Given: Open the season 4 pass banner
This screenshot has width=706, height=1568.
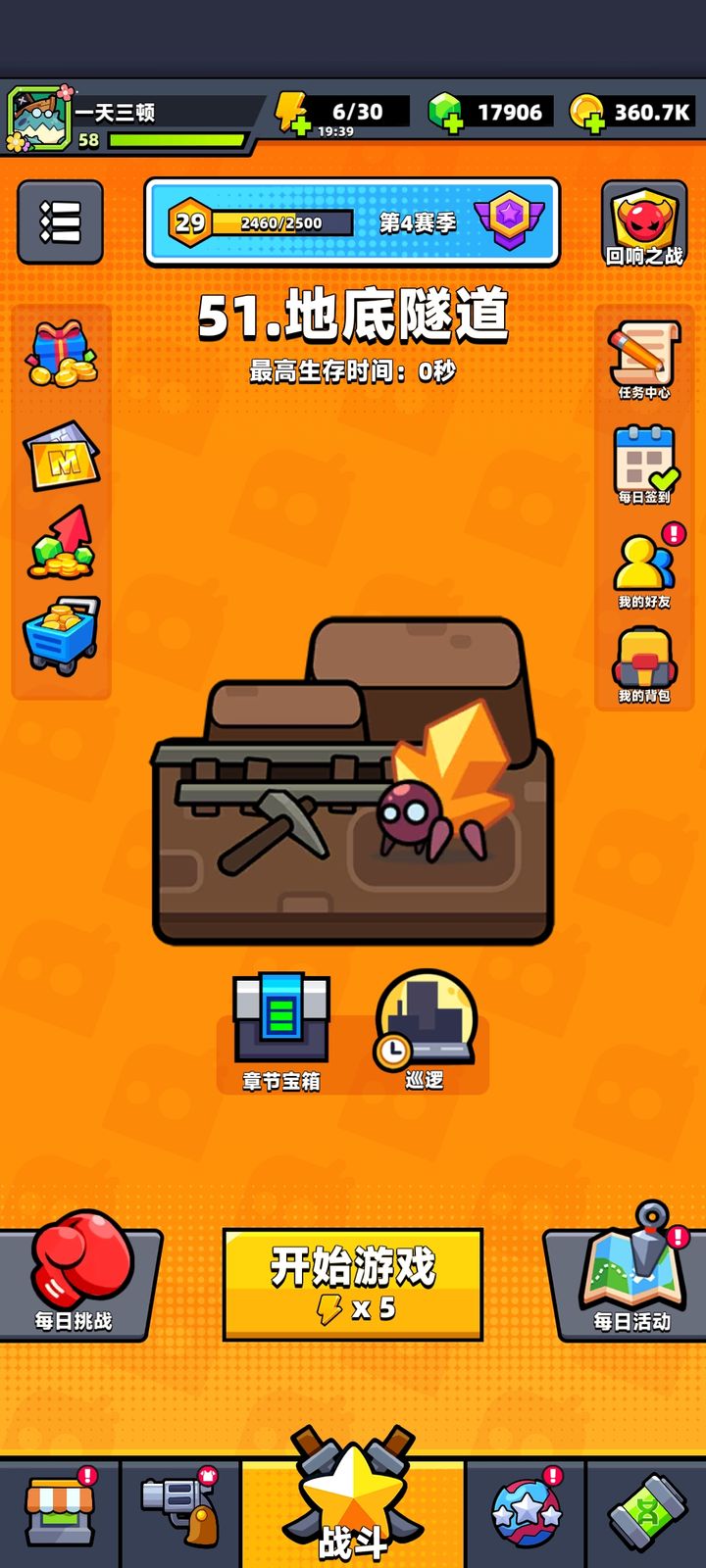Looking at the screenshot, I should (352, 222).
